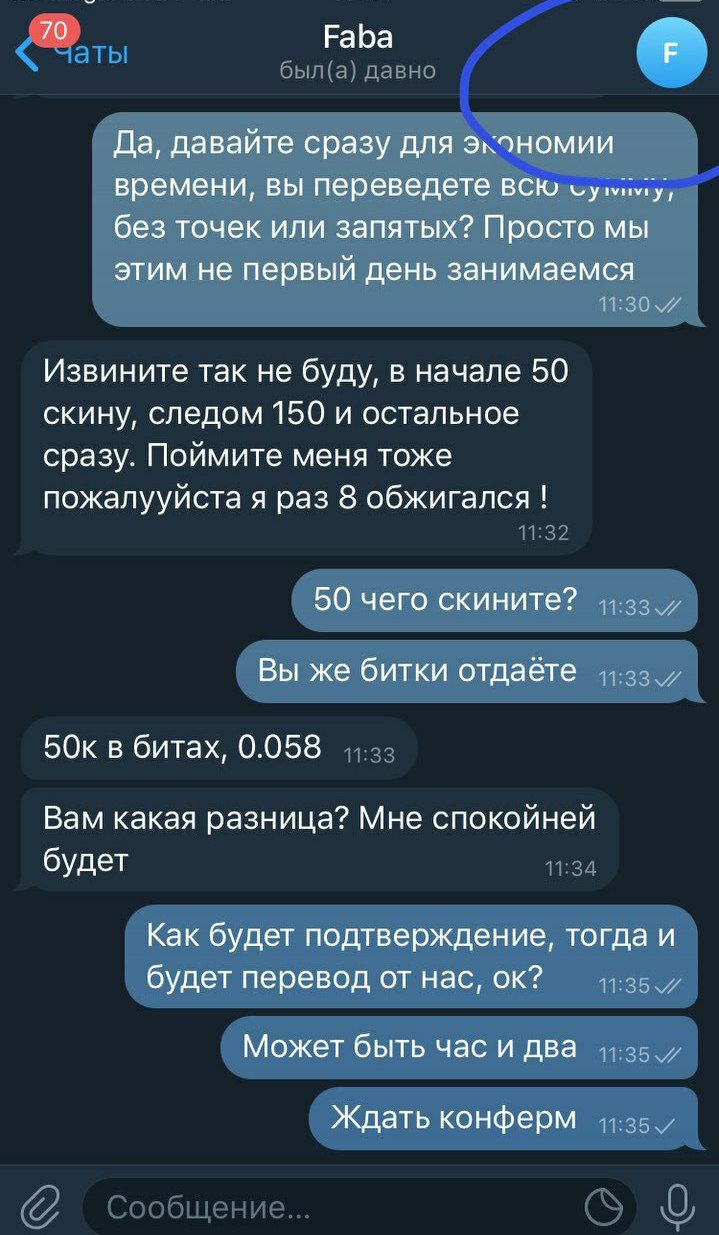This screenshot has height=1235, width=719.
Task: Focus the Сообщение text field
Action: tap(330, 1208)
